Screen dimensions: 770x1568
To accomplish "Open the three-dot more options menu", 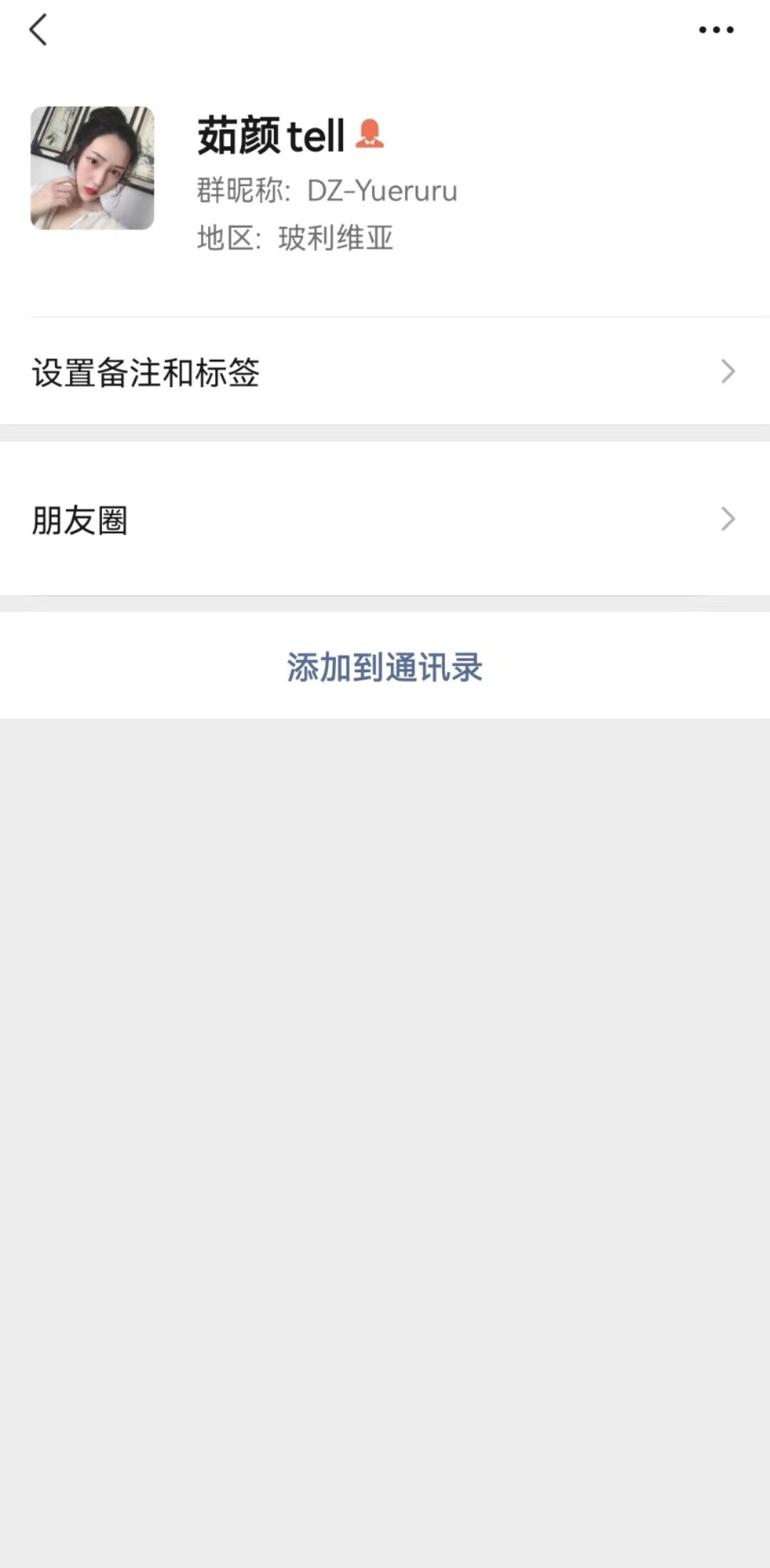I will [716, 30].
